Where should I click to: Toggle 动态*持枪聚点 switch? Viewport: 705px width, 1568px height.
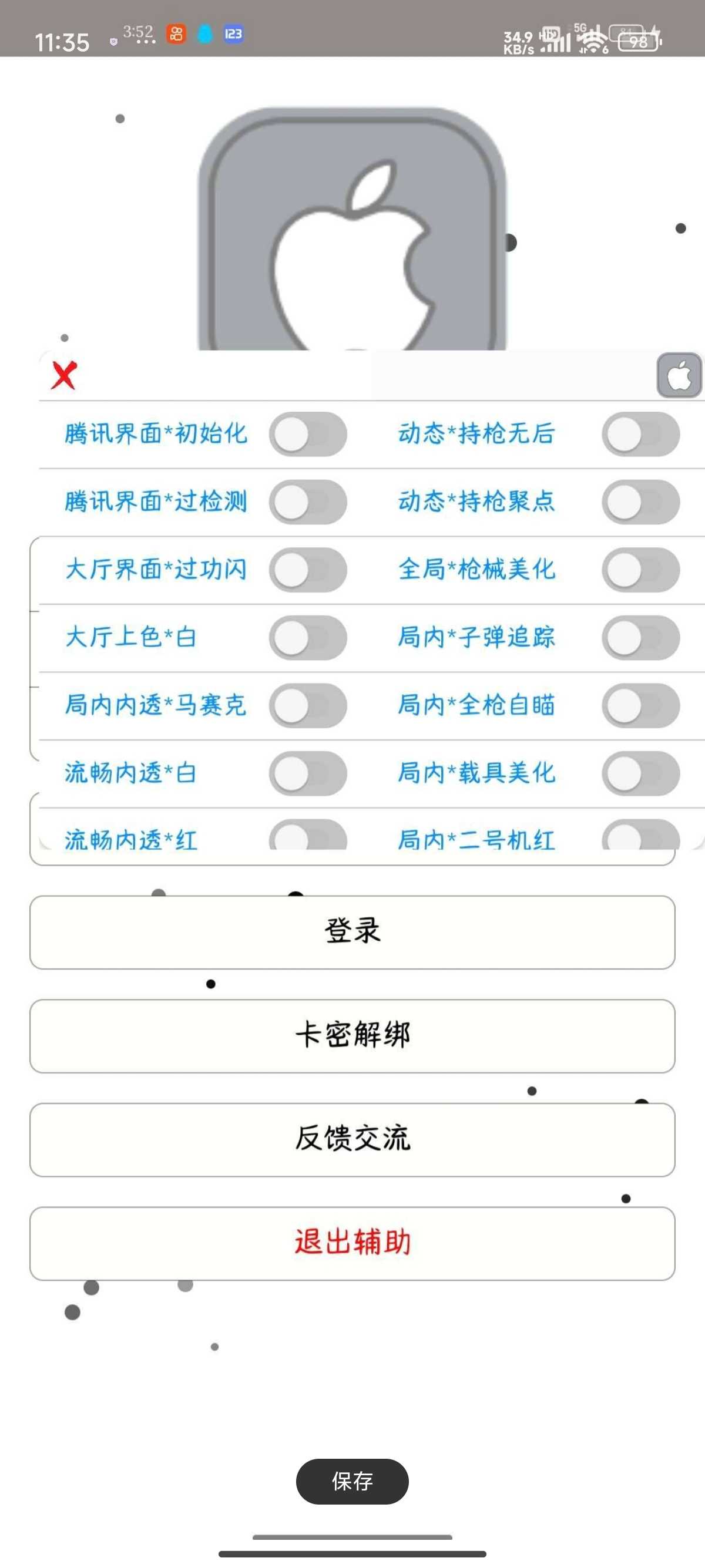[640, 502]
